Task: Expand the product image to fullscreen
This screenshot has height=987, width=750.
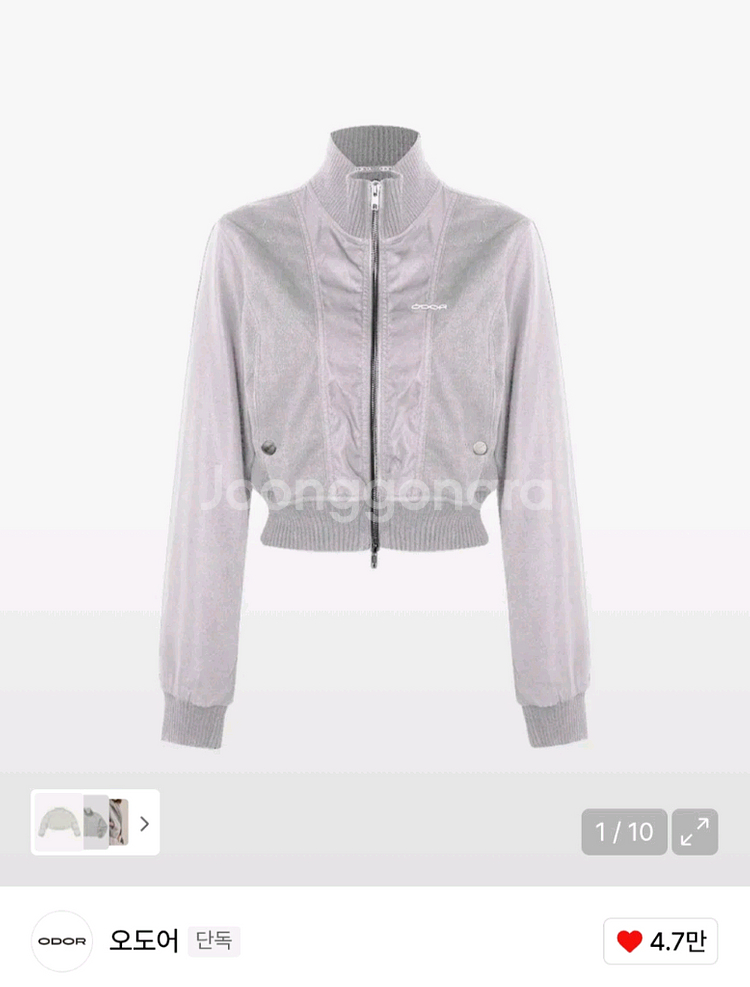Action: coord(694,831)
